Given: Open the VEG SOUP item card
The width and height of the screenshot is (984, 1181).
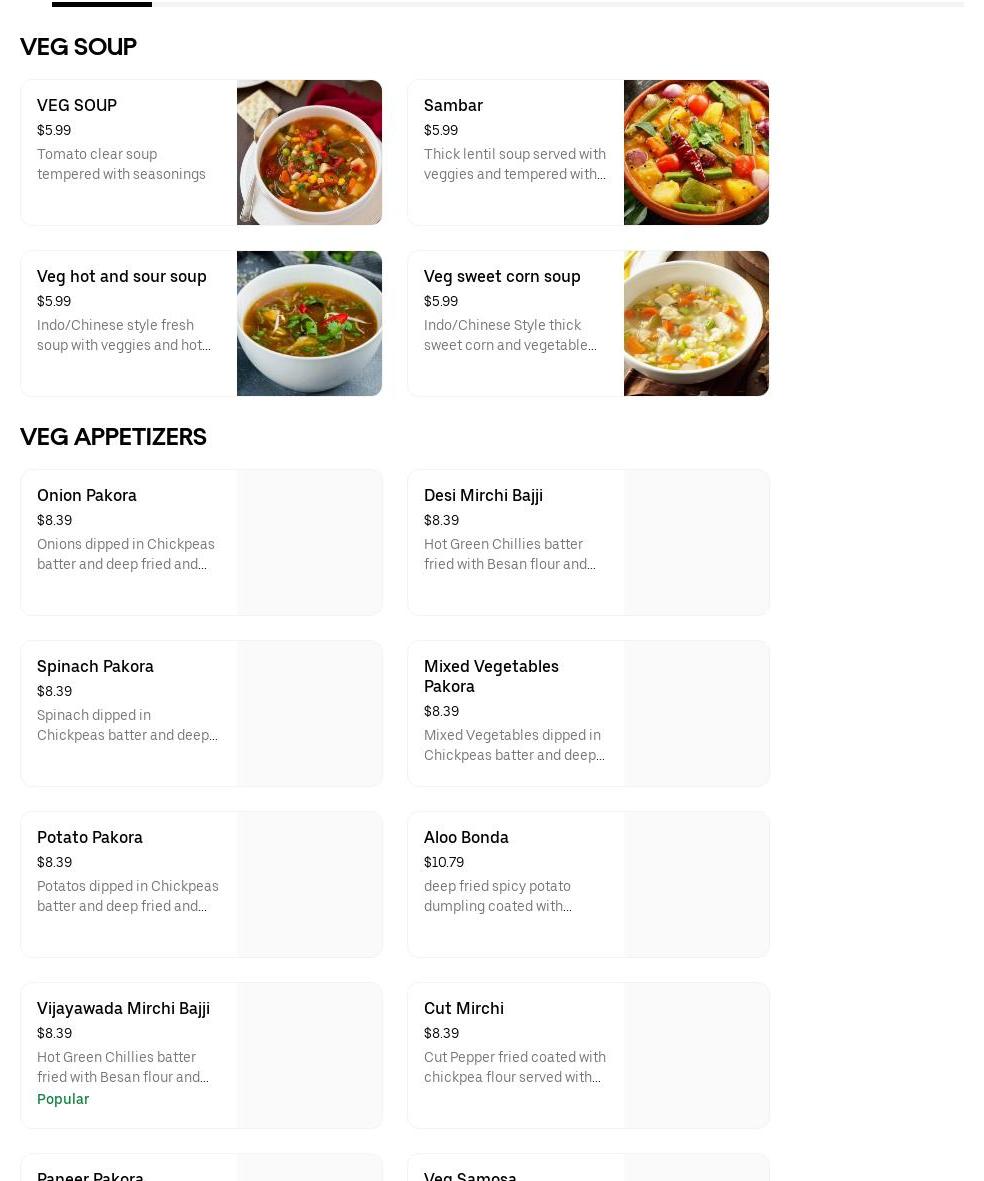Looking at the screenshot, I should pos(200,152).
